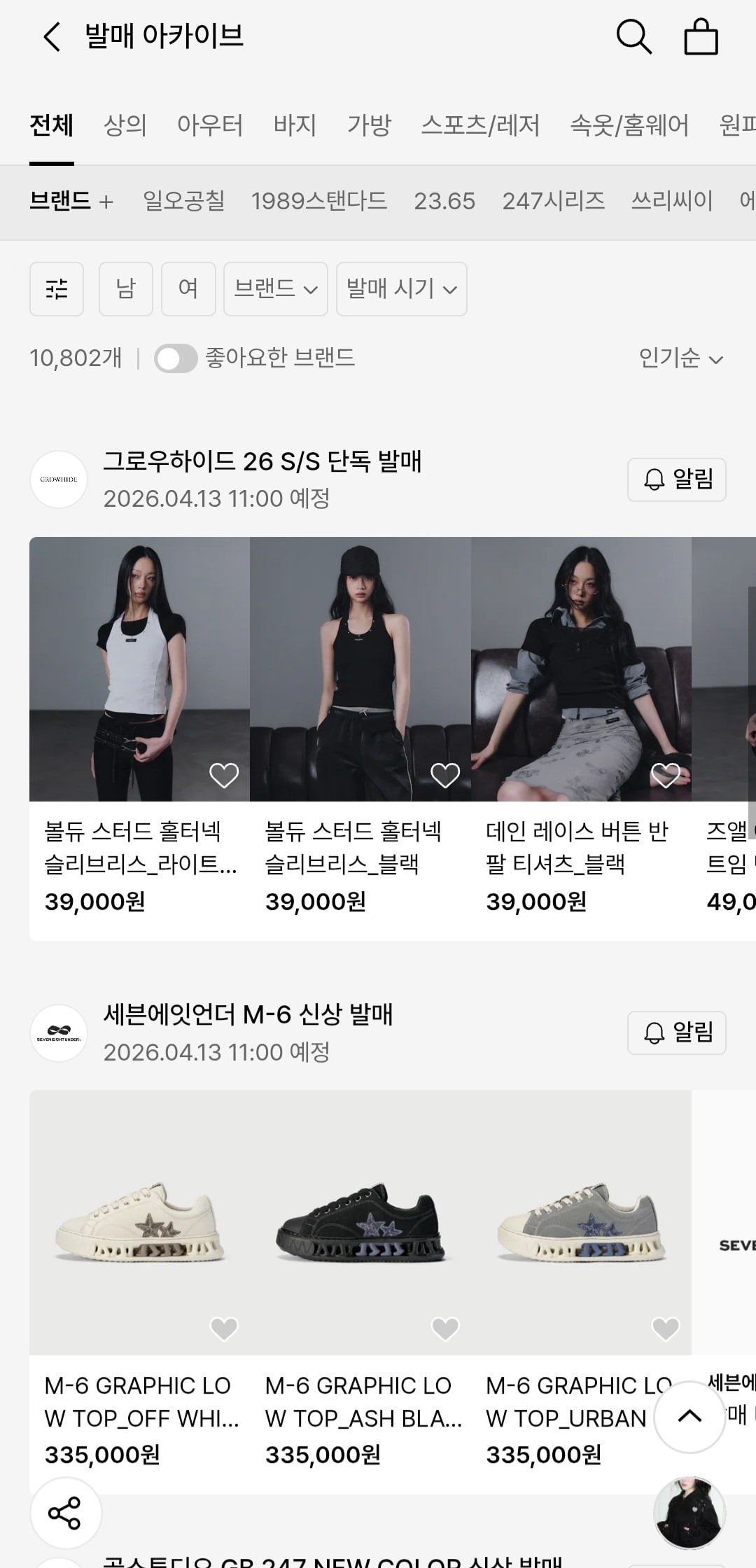Tap the scroll-to-top chevron button

[689, 1416]
